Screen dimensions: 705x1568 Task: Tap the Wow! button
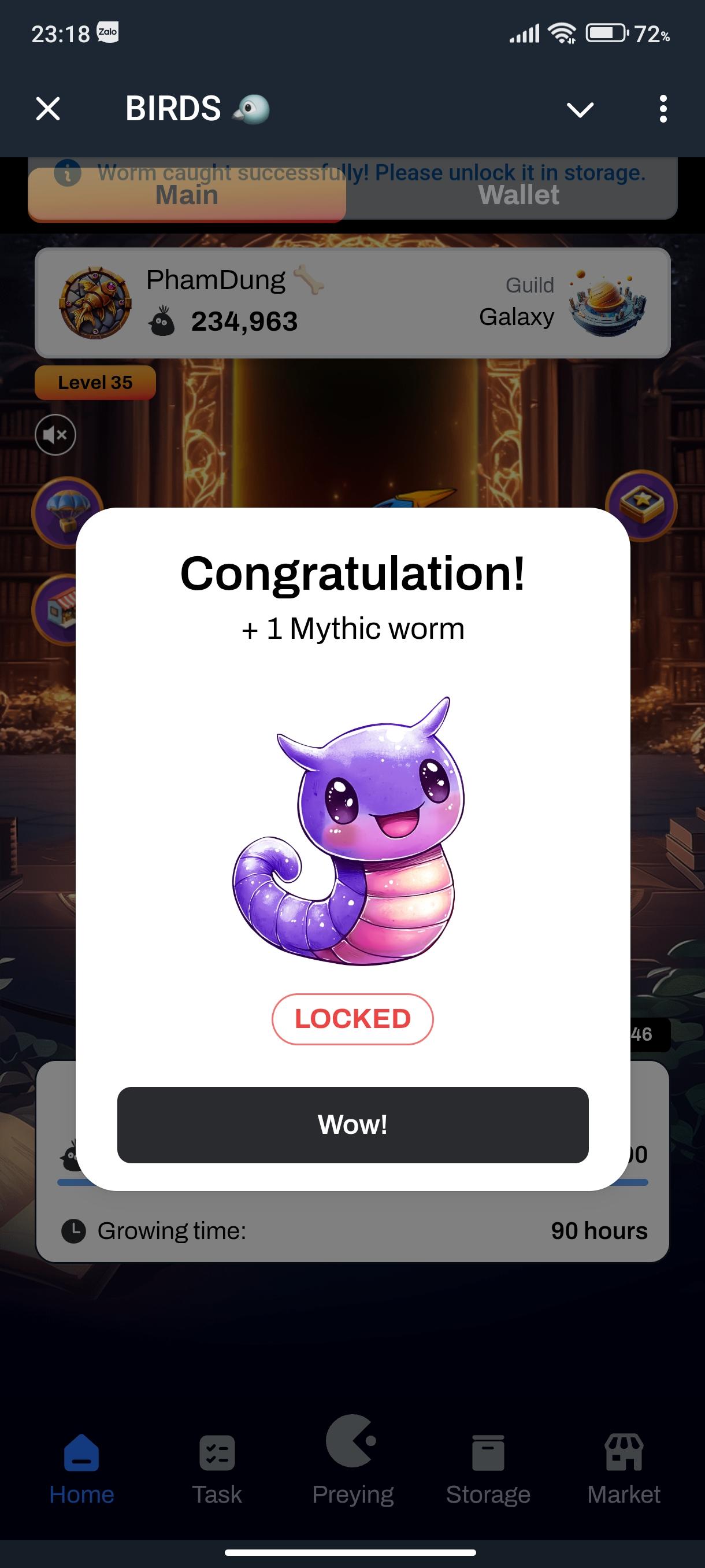(x=352, y=1125)
